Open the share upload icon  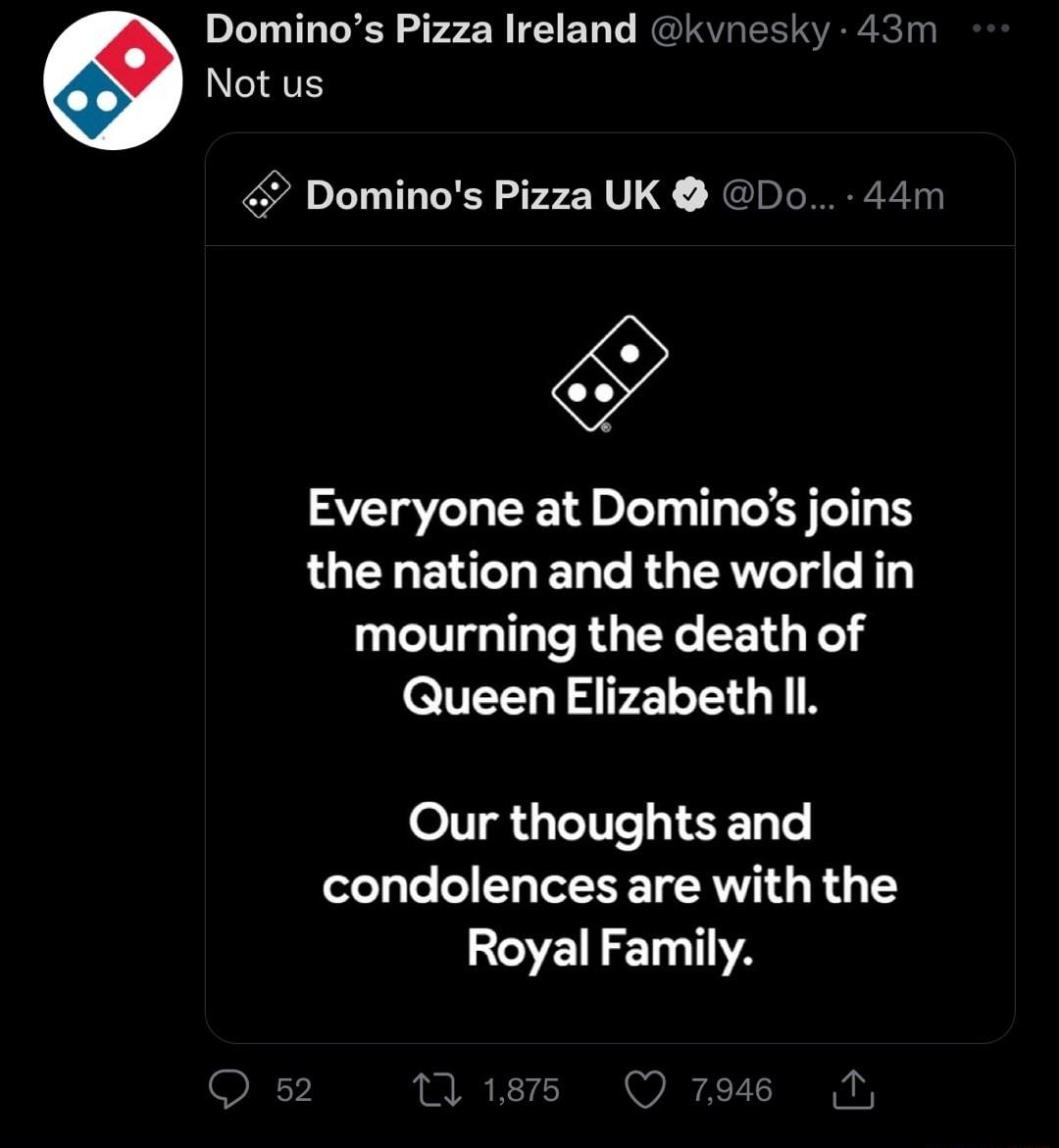[852, 1089]
